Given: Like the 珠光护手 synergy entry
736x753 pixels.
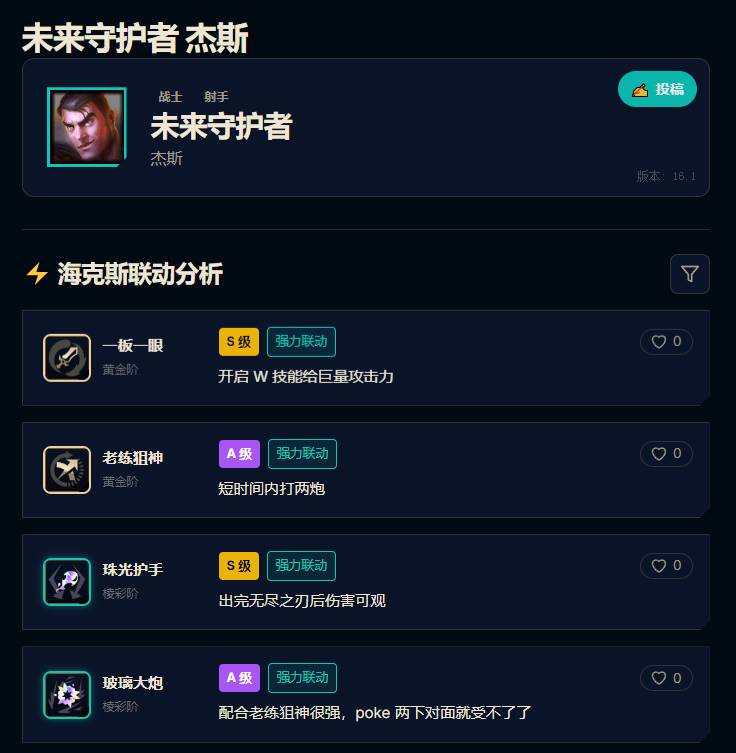Looking at the screenshot, I should coord(666,566).
